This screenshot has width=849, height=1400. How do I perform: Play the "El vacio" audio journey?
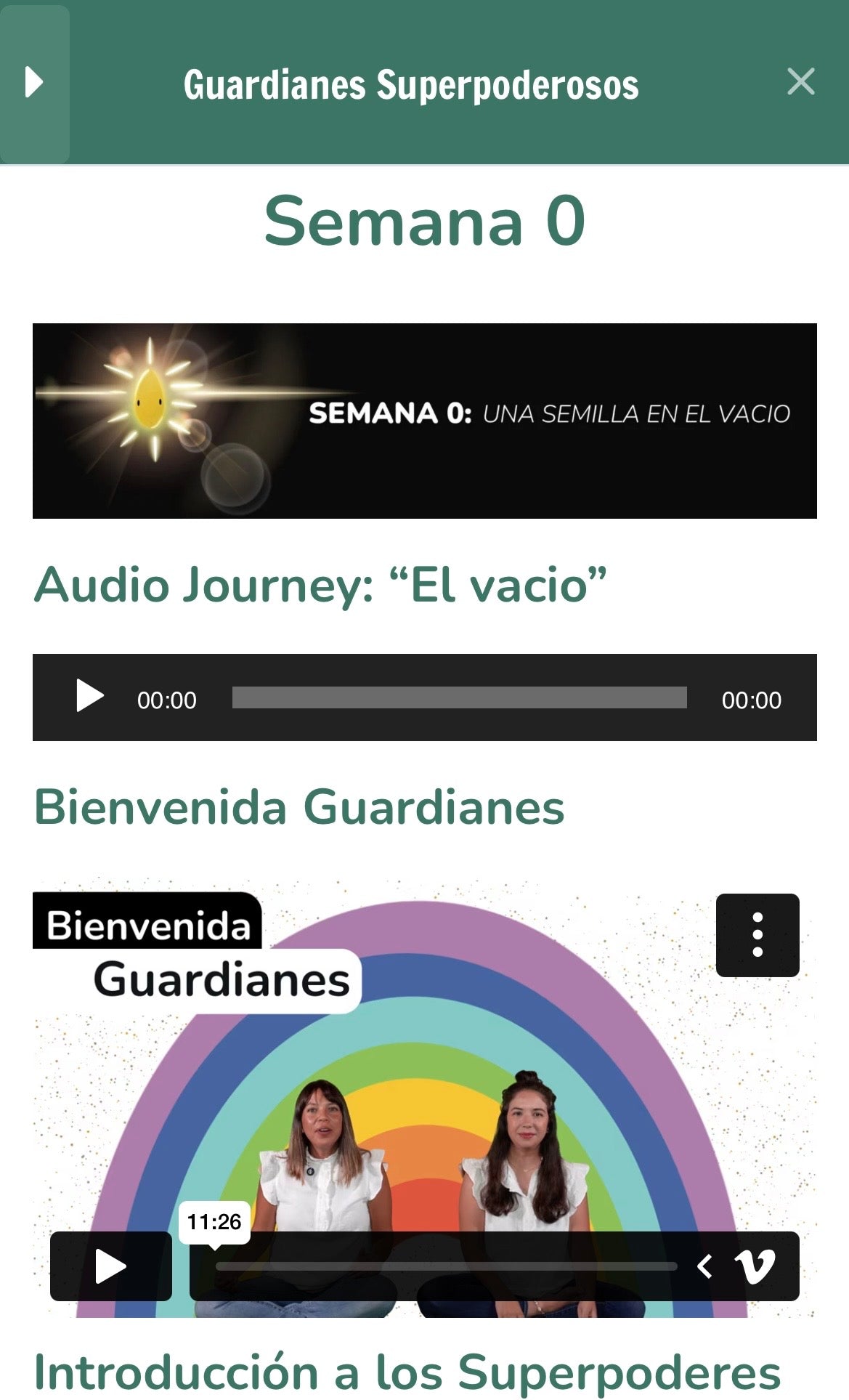point(89,696)
